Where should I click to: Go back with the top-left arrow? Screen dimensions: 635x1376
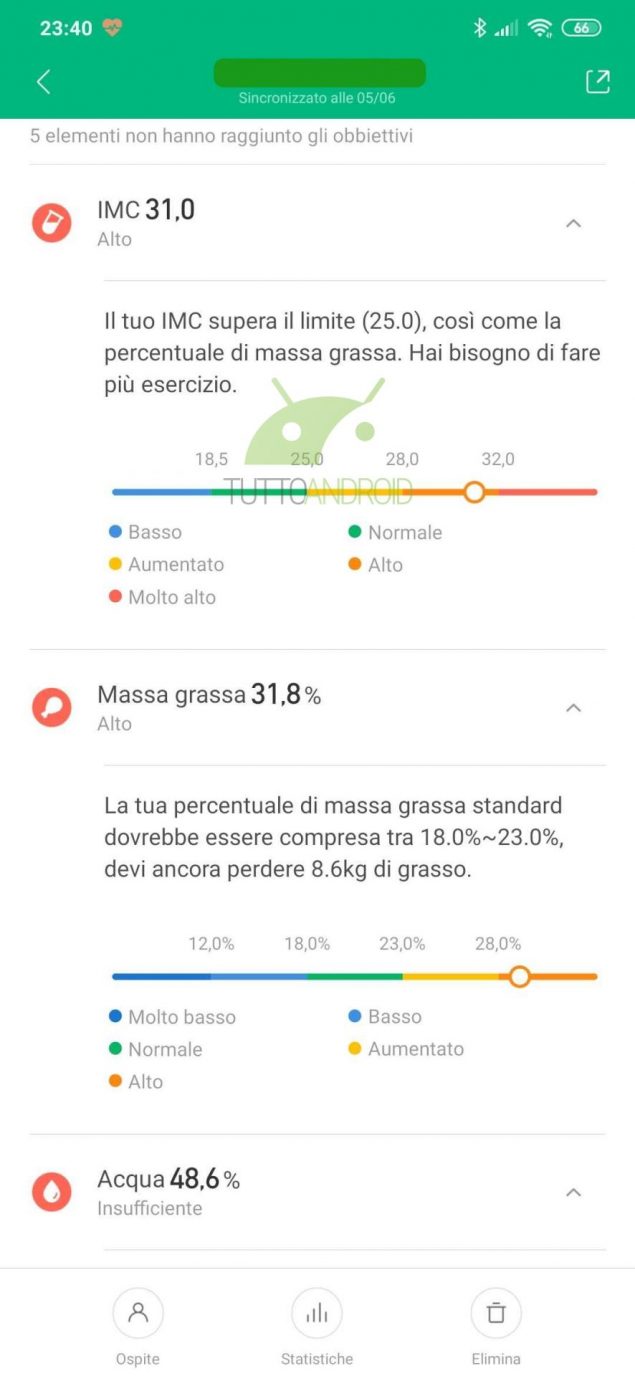[43, 82]
